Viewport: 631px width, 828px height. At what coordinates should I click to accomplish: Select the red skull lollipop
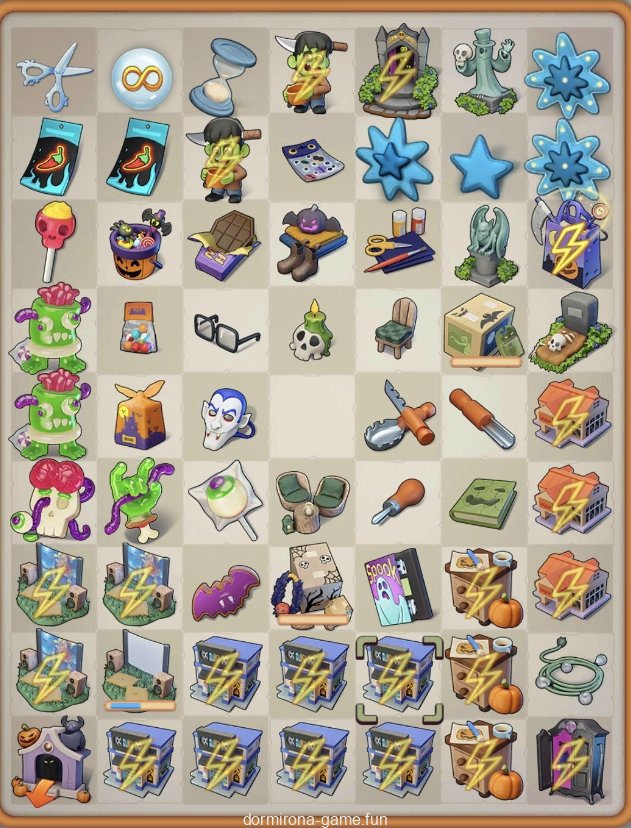pos(51,241)
